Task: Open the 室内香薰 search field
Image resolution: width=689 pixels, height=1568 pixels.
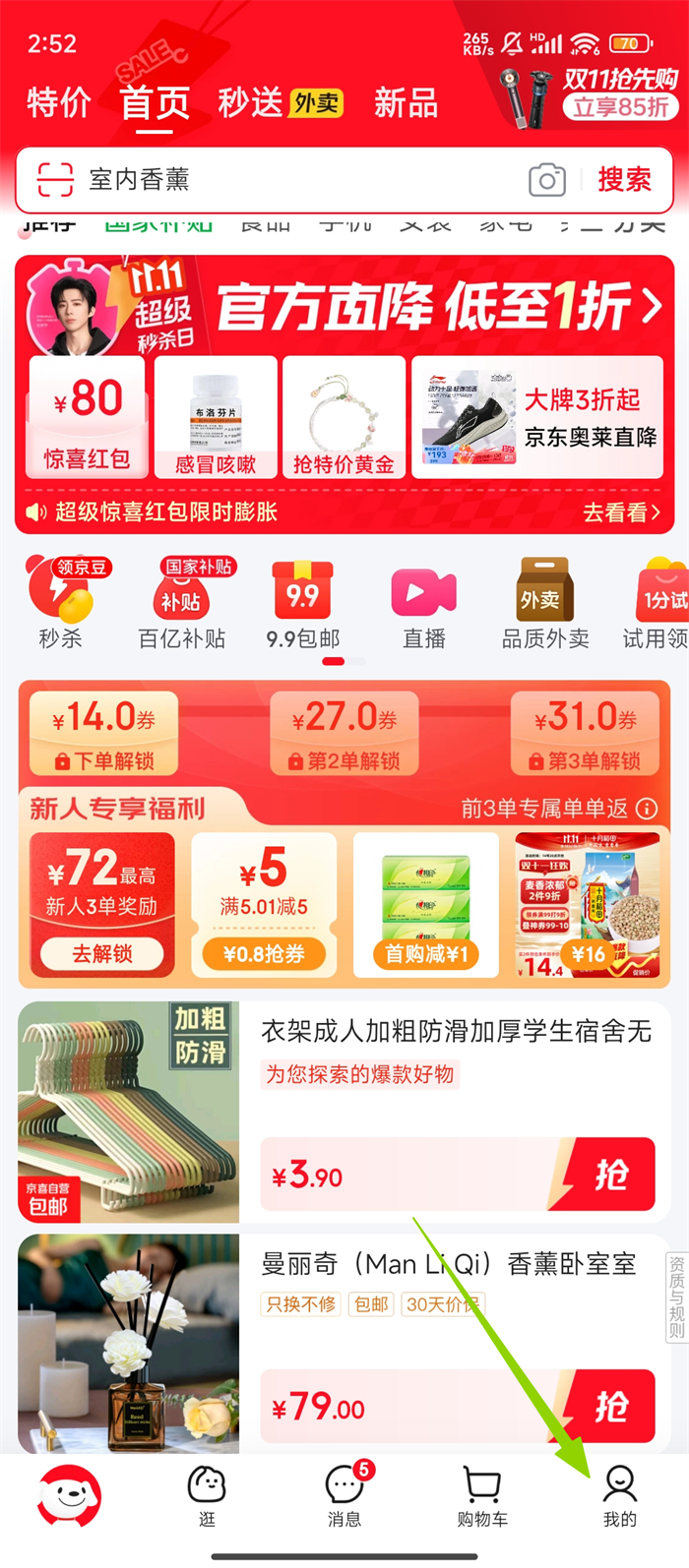Action: (x=295, y=180)
